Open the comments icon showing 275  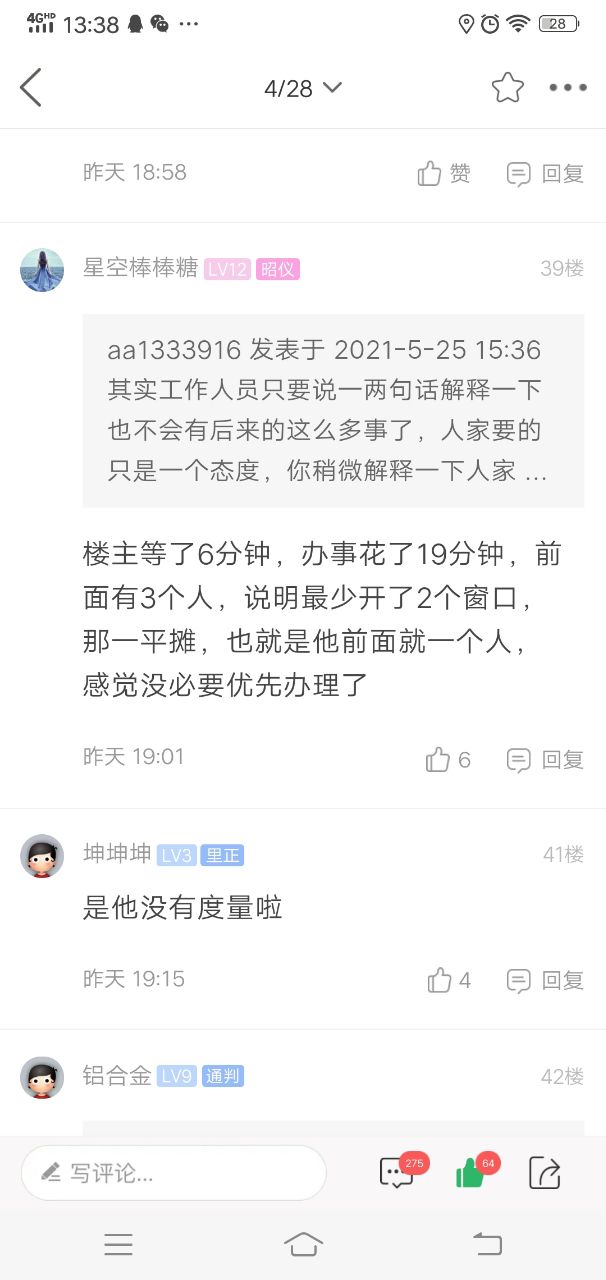(398, 1173)
